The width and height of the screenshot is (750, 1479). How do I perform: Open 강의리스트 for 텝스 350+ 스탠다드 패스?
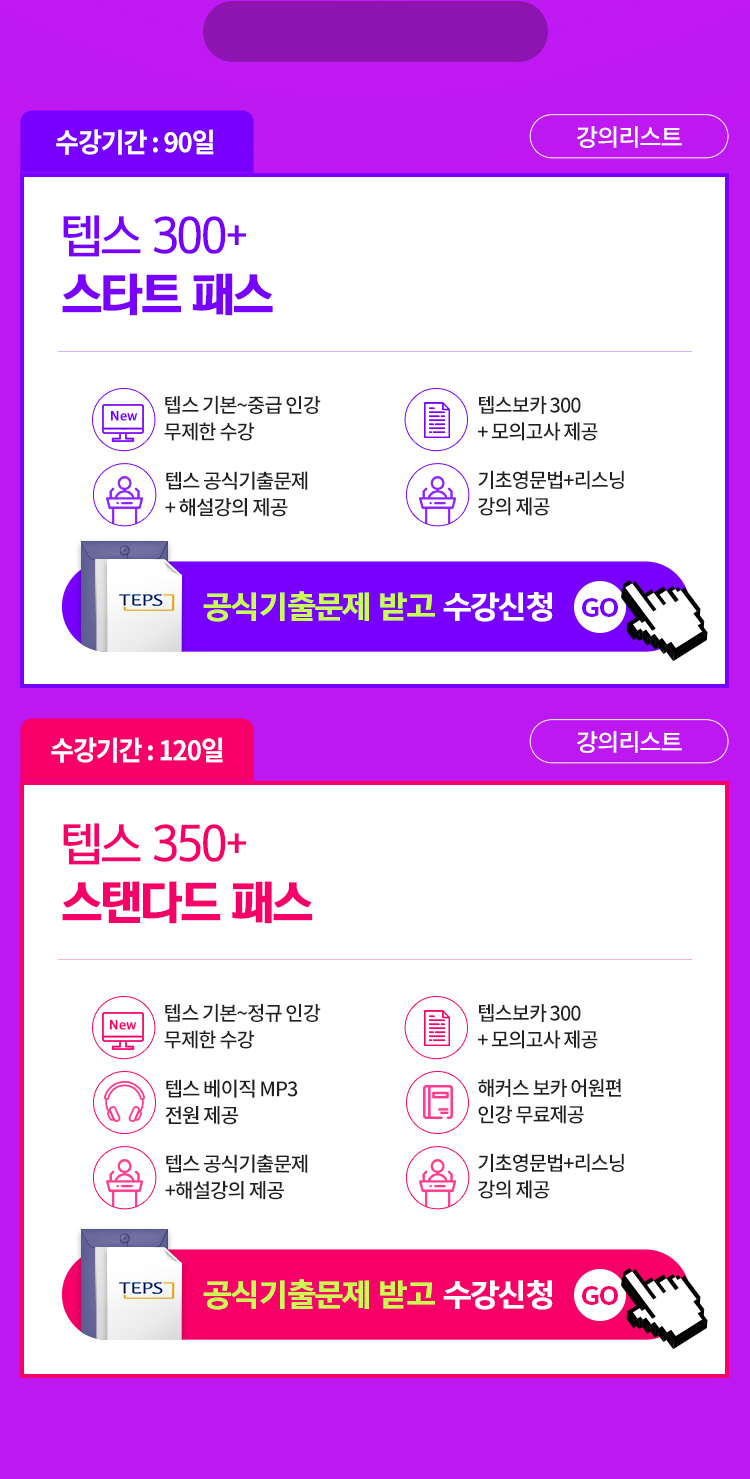628,741
